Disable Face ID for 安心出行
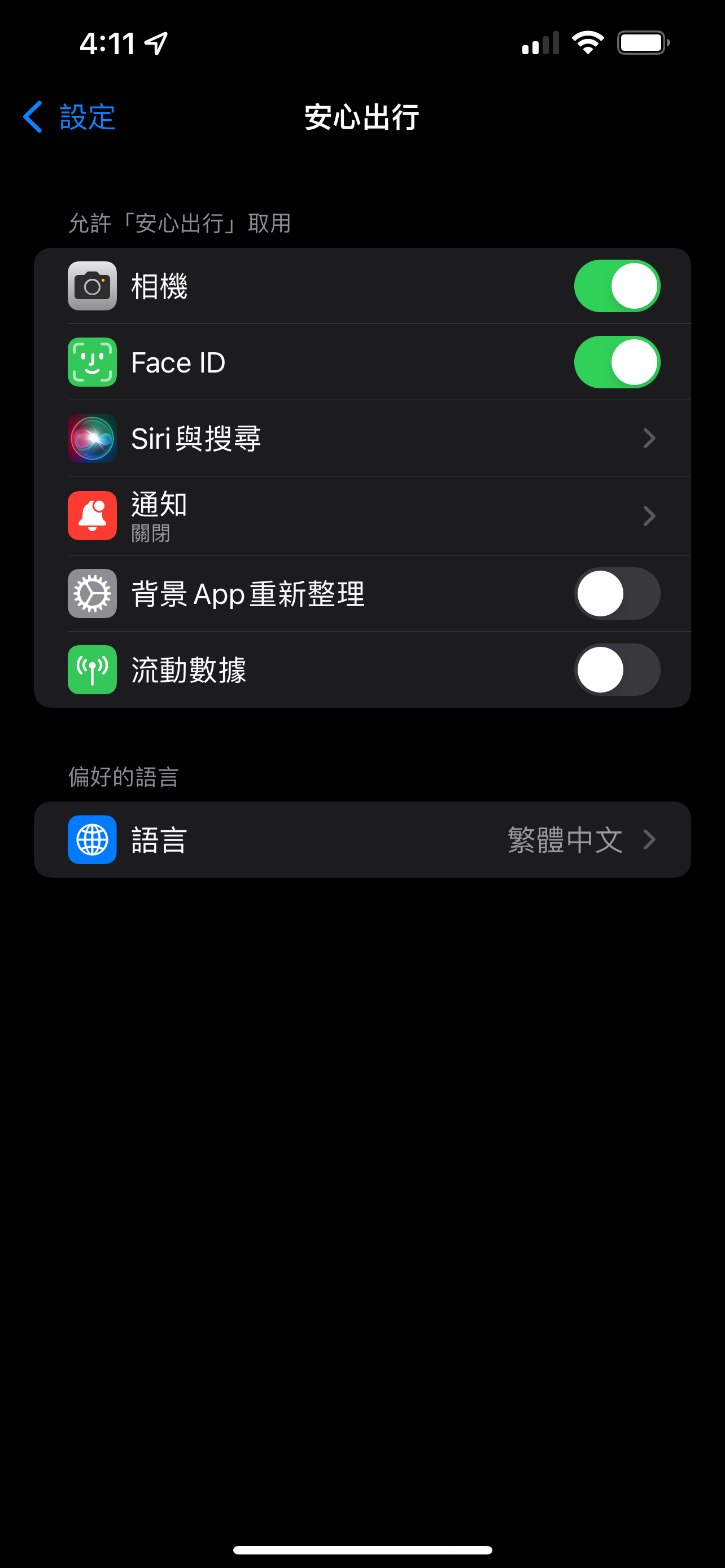This screenshot has width=725, height=1568. click(x=617, y=362)
